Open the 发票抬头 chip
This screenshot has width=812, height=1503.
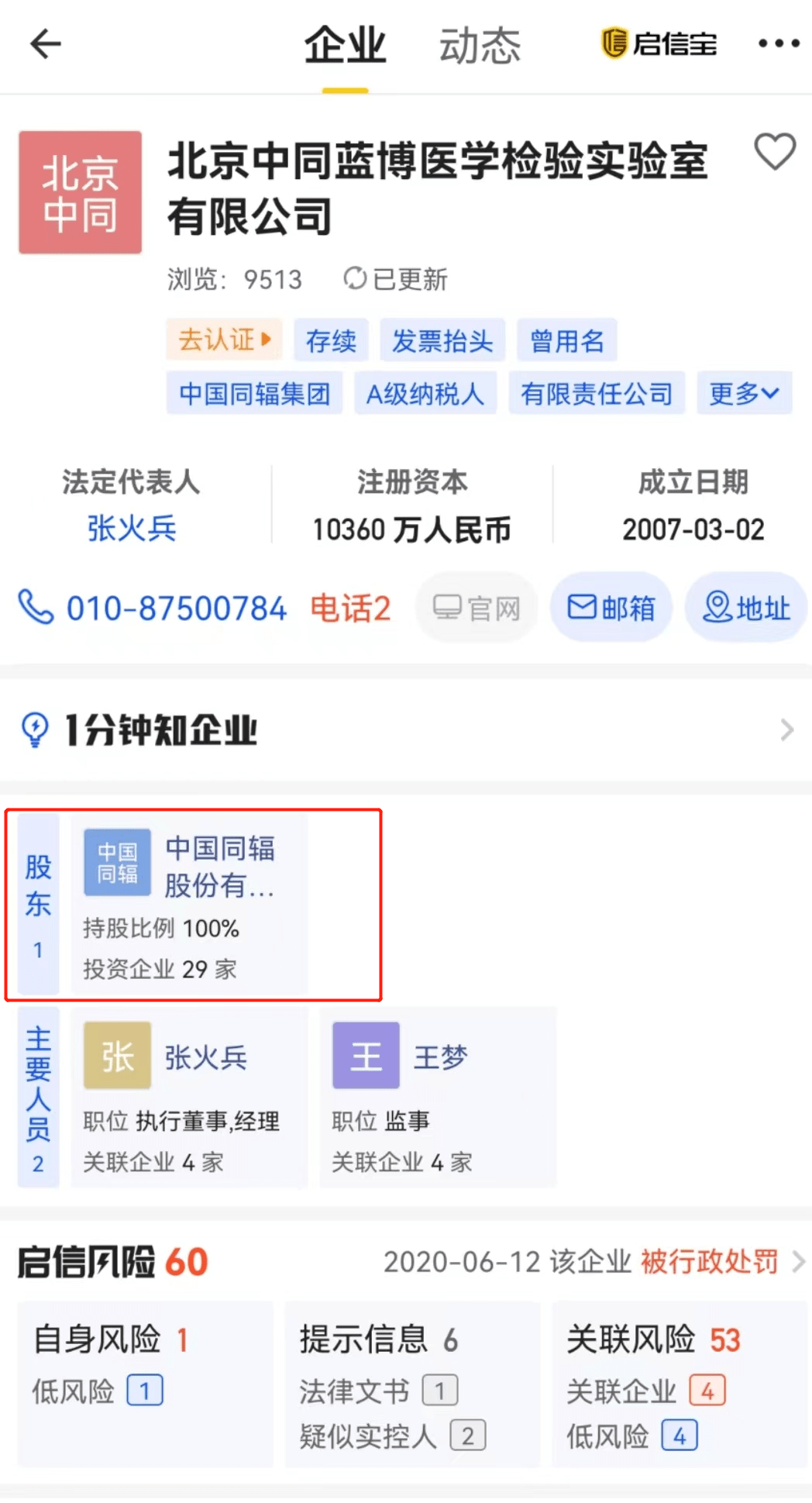coord(442,340)
